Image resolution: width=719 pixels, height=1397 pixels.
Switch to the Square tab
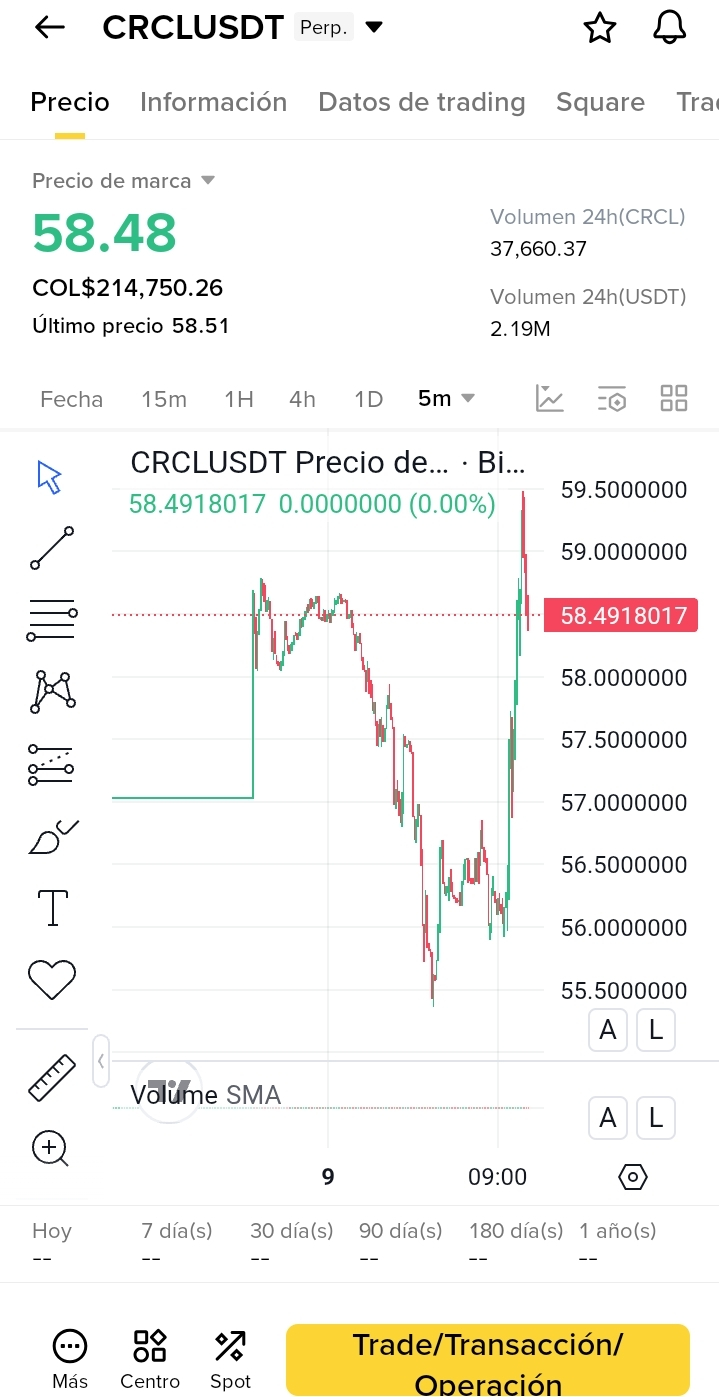click(600, 102)
